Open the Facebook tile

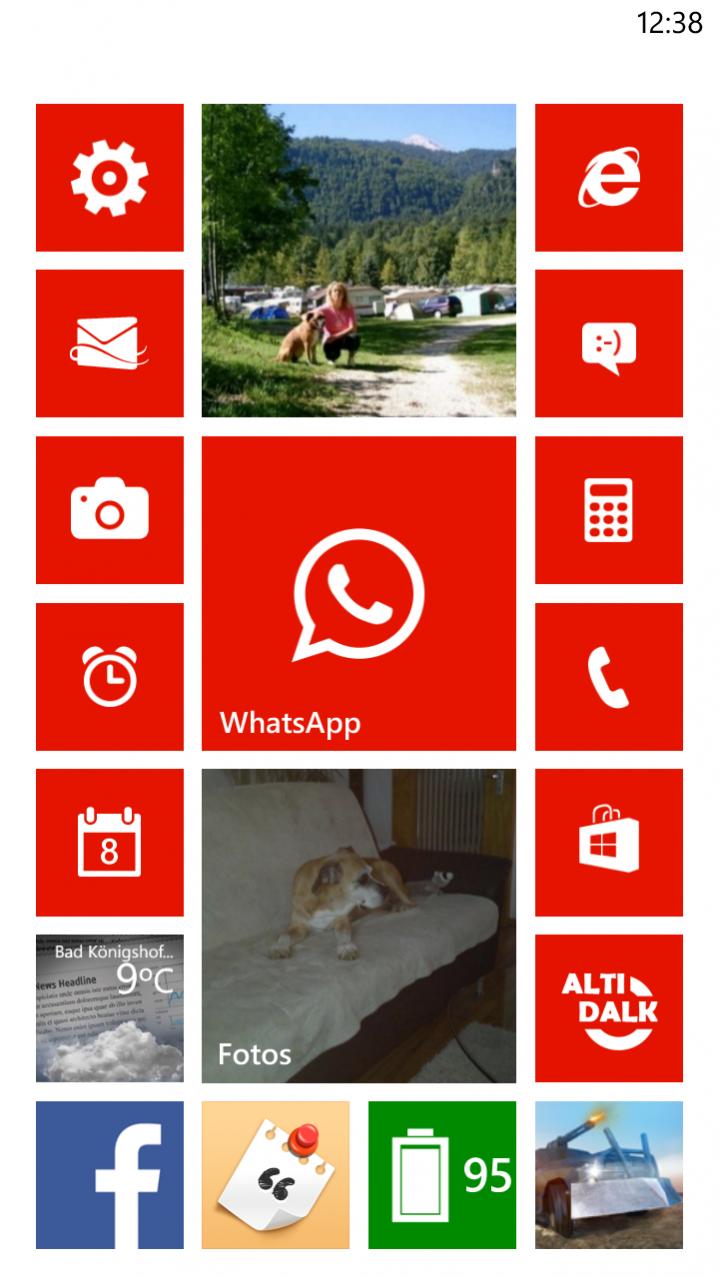click(x=109, y=1174)
